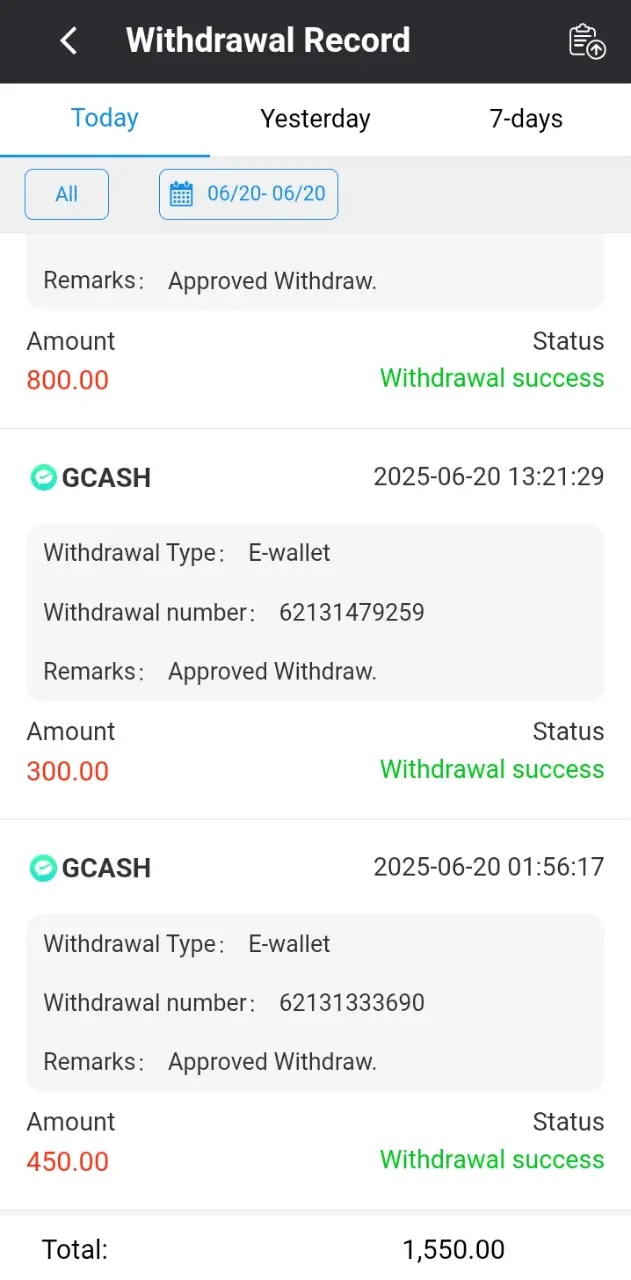Screen dimensions: 631x1280
Task: Select the Today tab
Action: click(105, 119)
